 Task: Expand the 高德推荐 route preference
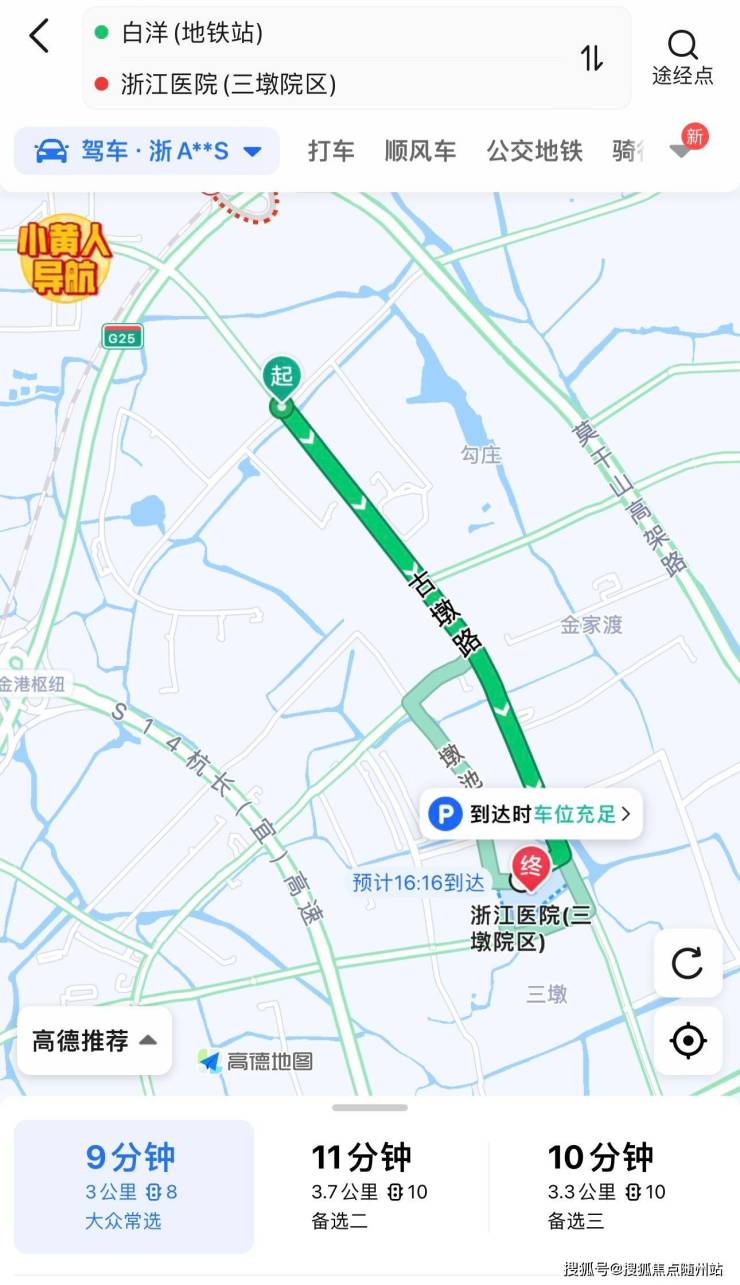95,1041
